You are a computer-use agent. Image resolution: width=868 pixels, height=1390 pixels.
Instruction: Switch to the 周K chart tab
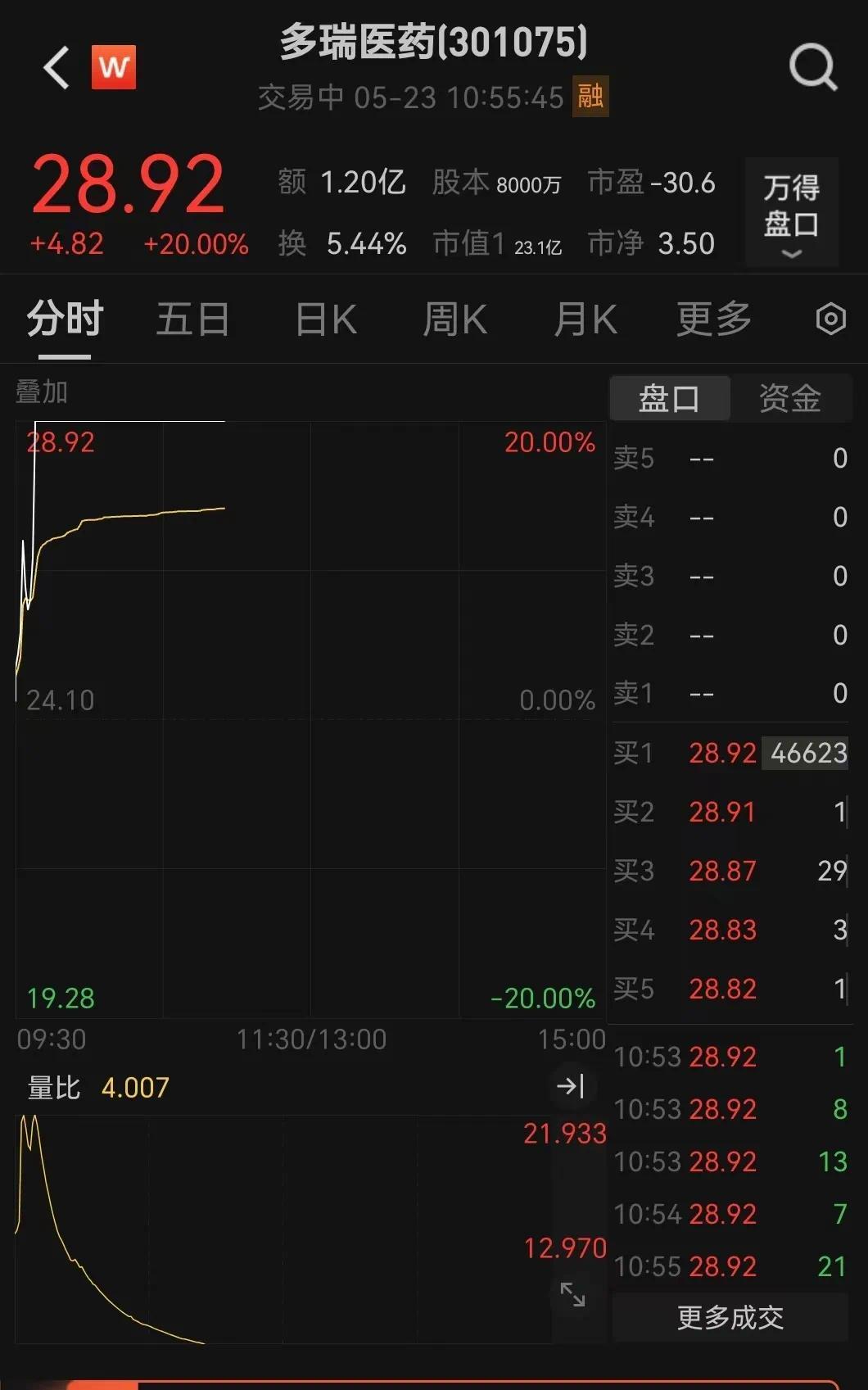tap(454, 319)
